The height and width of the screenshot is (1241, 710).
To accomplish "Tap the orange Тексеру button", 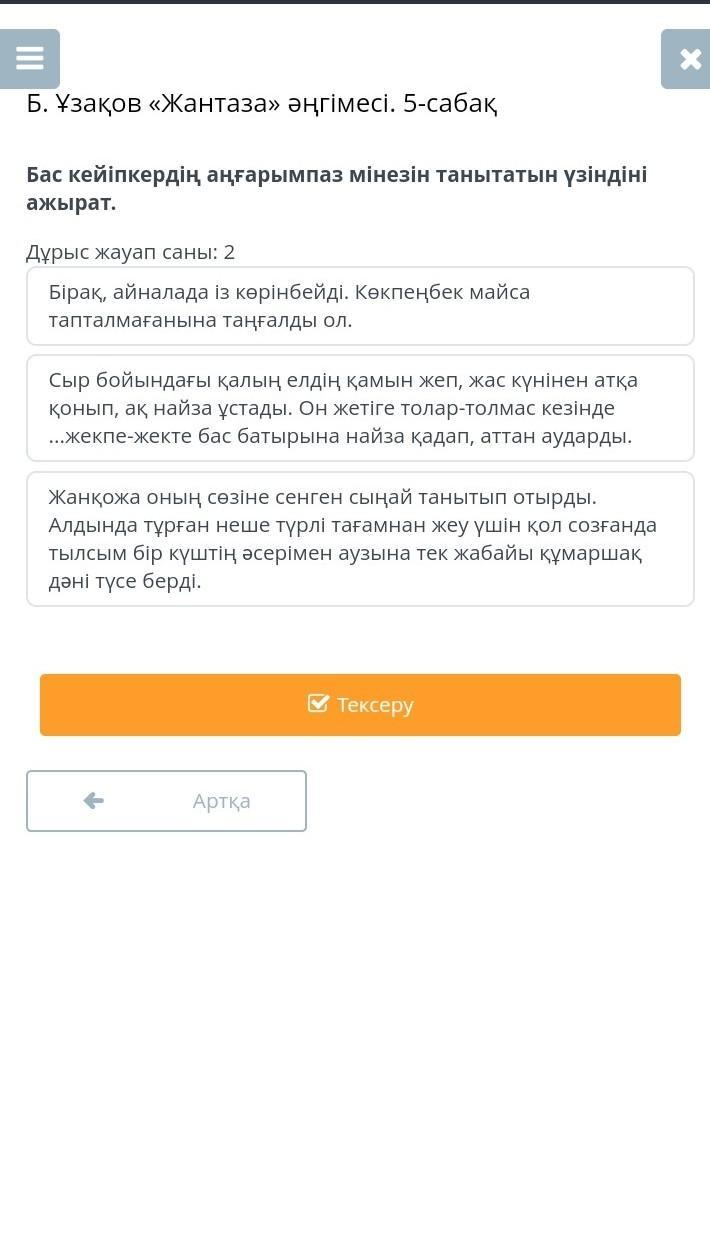I will (x=360, y=705).
